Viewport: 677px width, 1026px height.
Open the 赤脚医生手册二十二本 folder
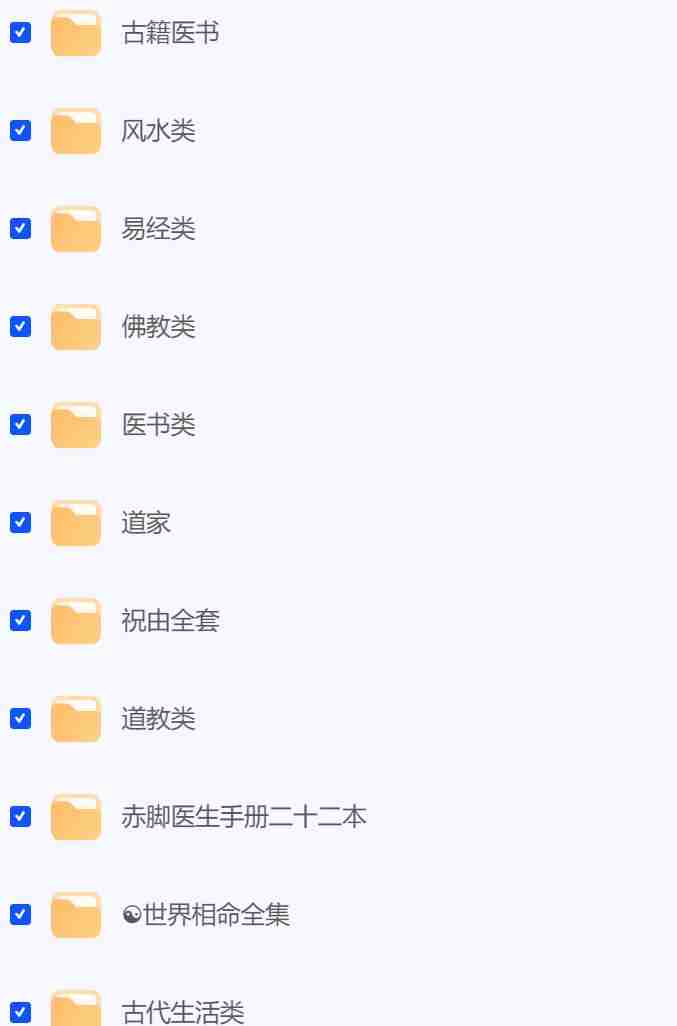point(243,817)
